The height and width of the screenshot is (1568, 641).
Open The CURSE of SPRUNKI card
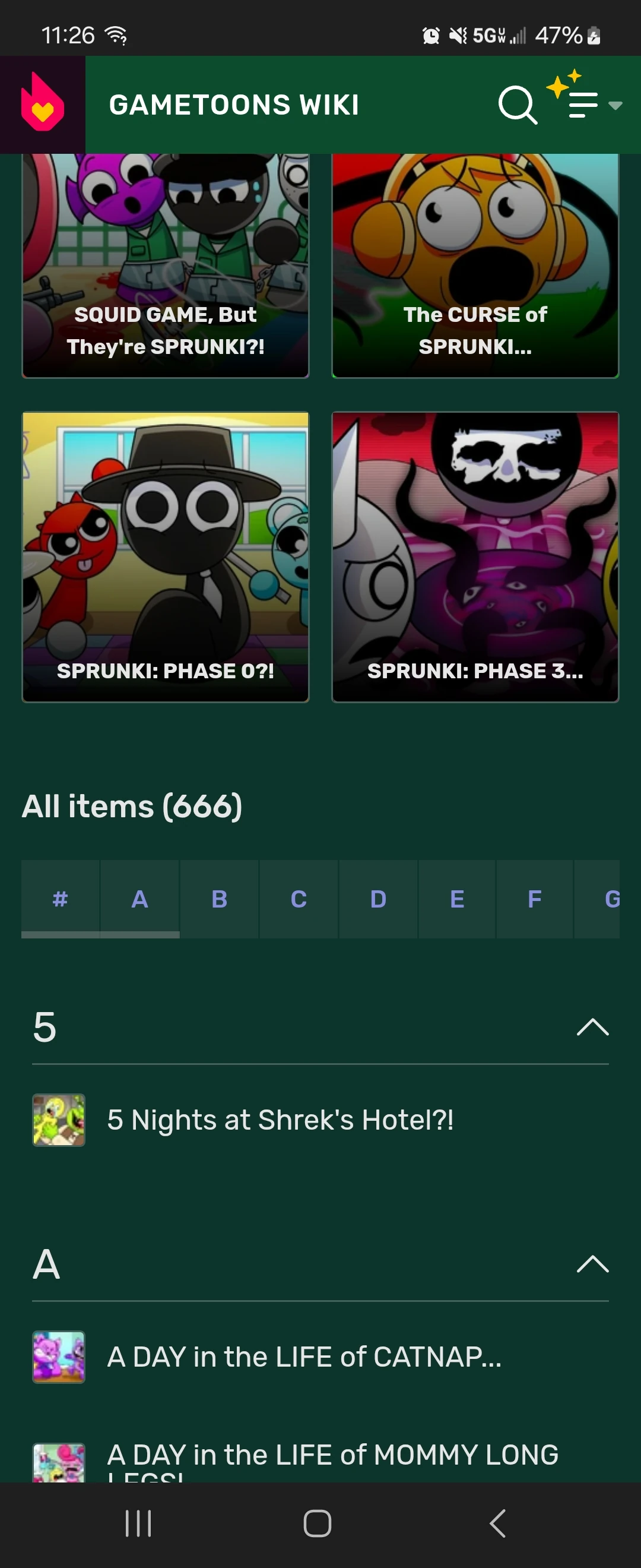pyautogui.click(x=475, y=265)
